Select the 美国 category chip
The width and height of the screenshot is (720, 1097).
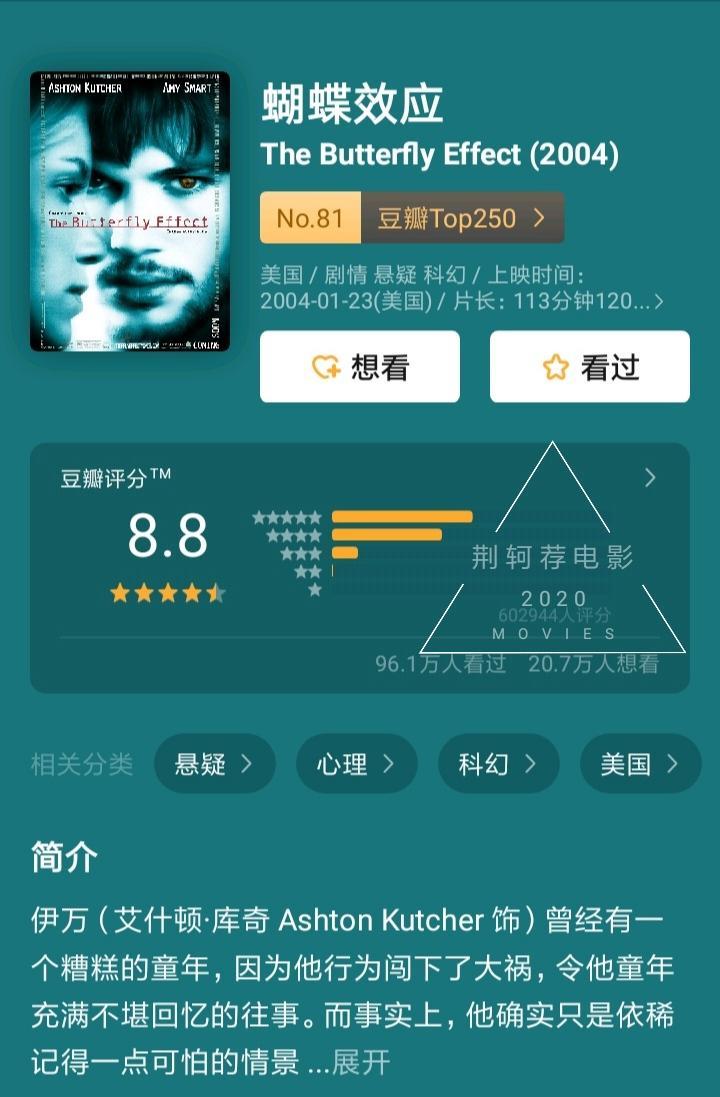click(x=640, y=765)
